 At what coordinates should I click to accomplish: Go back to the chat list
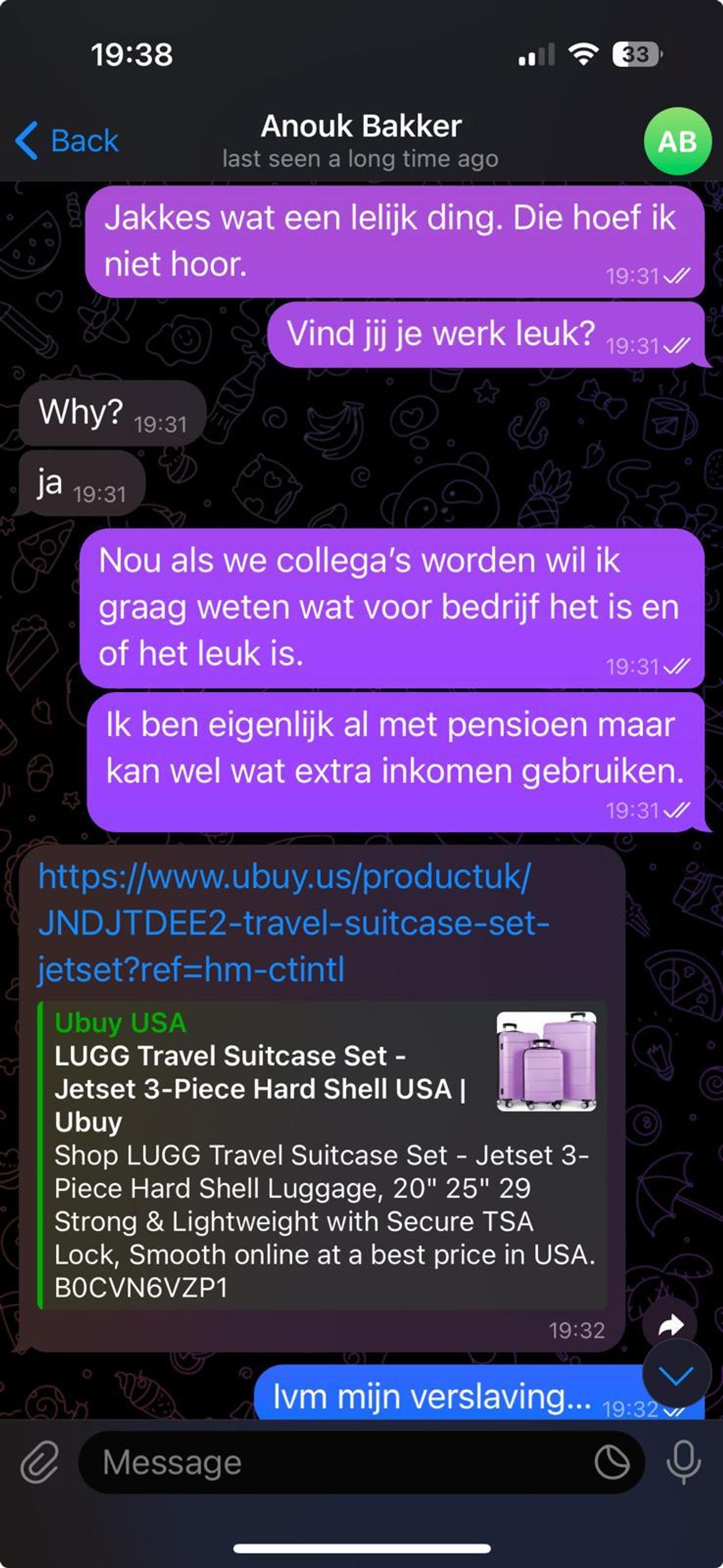67,140
